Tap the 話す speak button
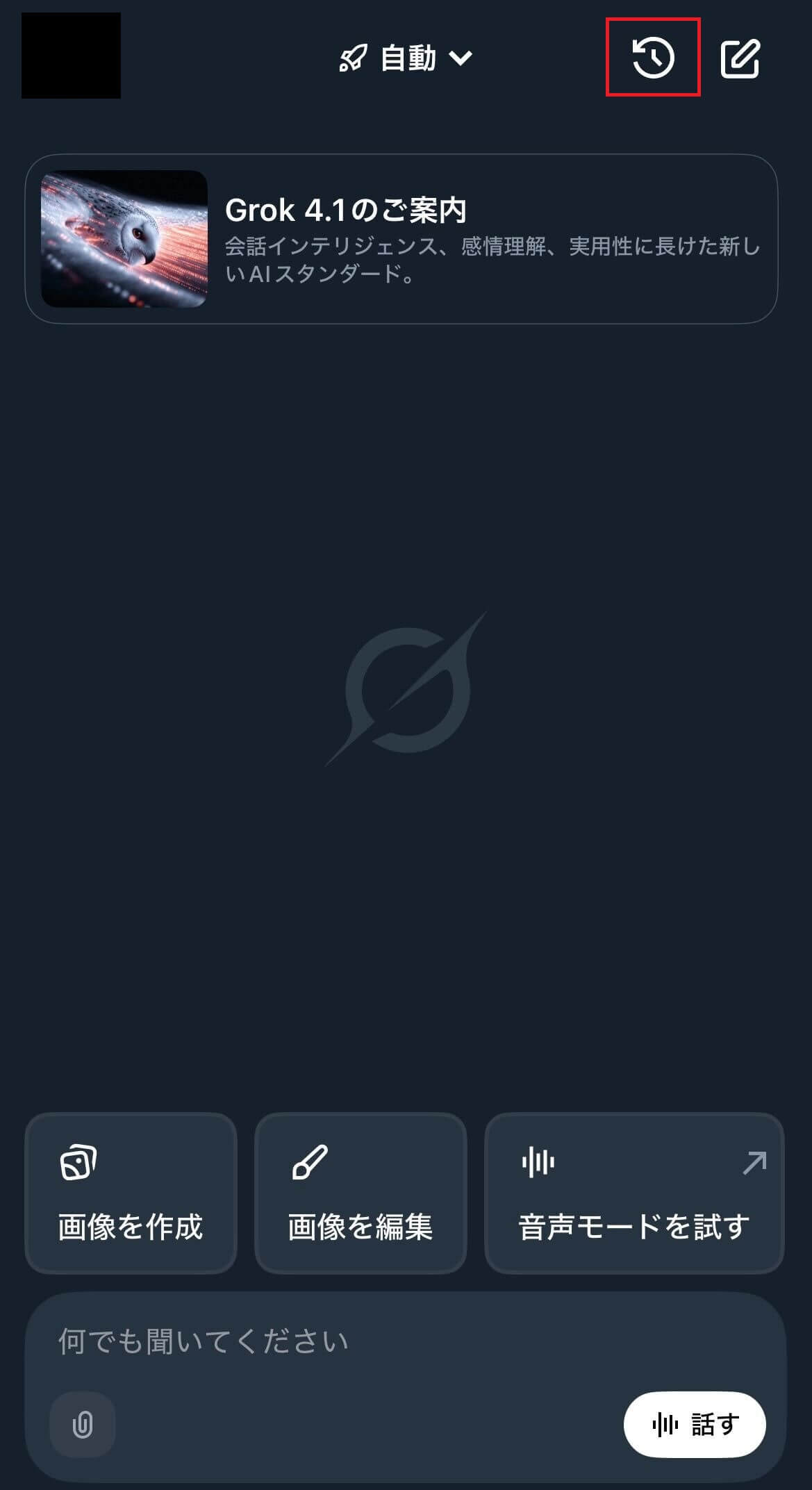This screenshot has height=1490, width=812. (x=695, y=1425)
